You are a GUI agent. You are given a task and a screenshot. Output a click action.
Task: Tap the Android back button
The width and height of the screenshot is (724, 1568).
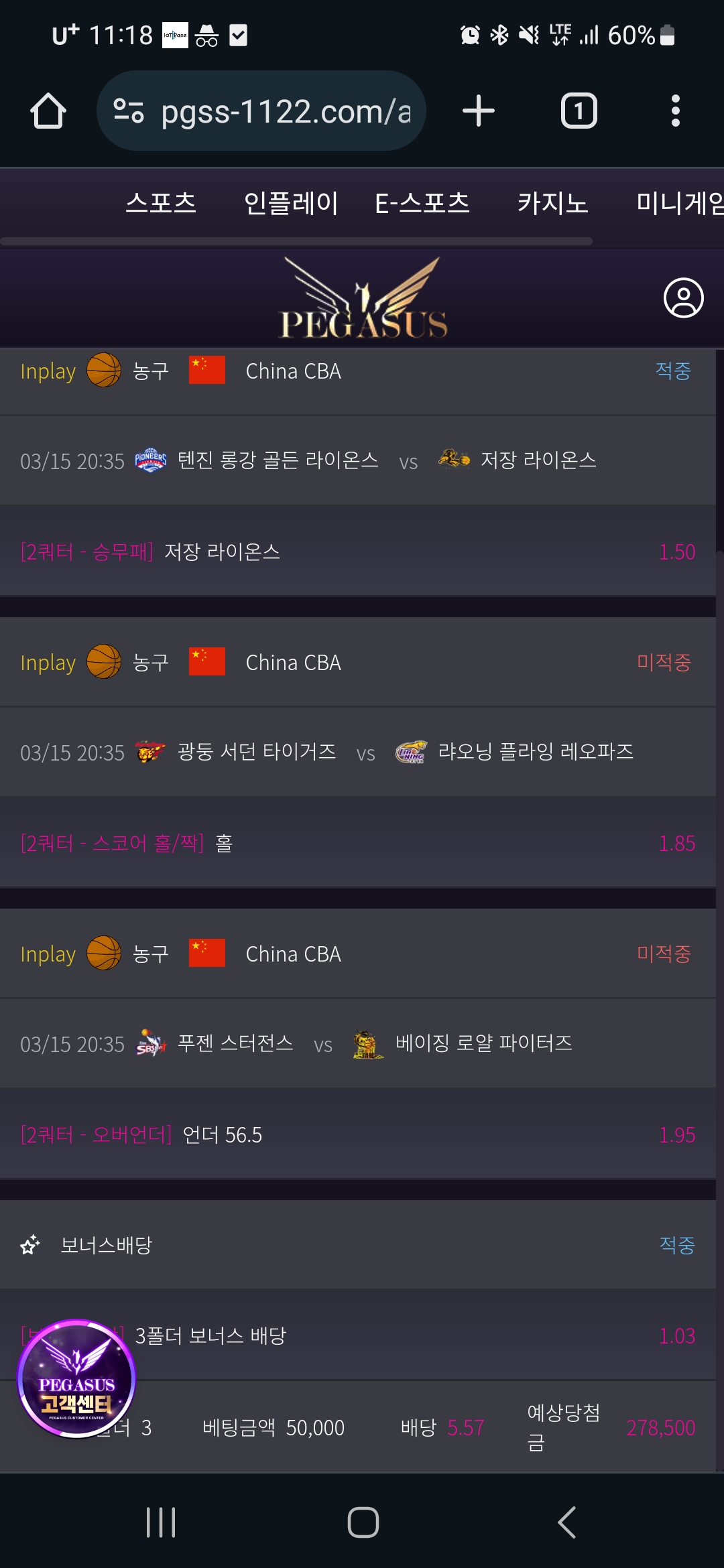[566, 1522]
